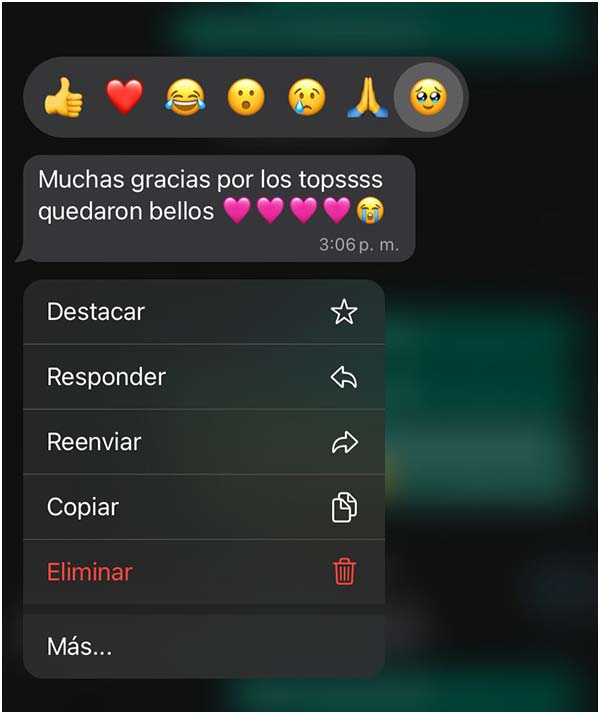React with the crying face emoji
The height and width of the screenshot is (714, 600).
(306, 98)
